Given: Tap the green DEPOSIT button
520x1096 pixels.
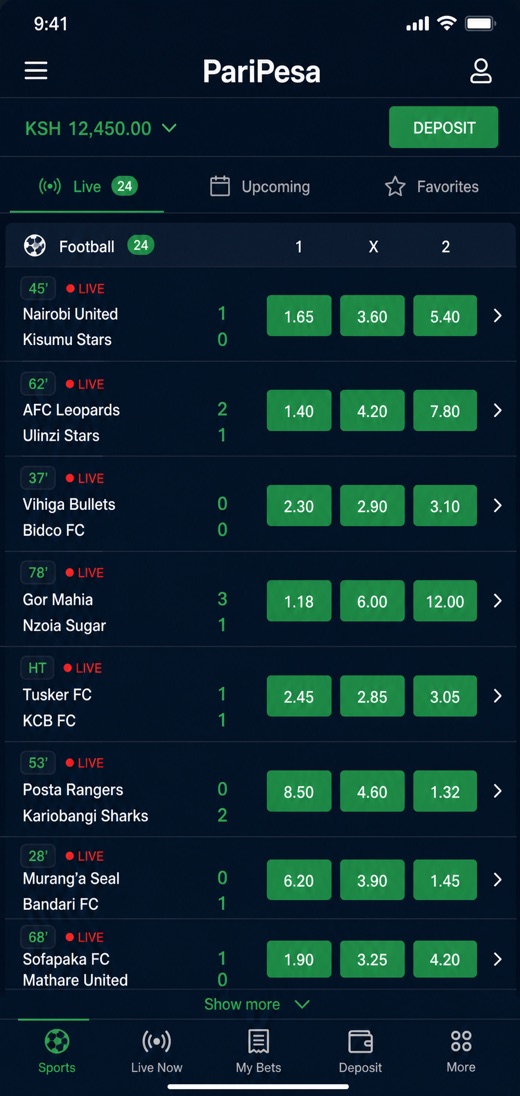Looking at the screenshot, I should click(444, 127).
